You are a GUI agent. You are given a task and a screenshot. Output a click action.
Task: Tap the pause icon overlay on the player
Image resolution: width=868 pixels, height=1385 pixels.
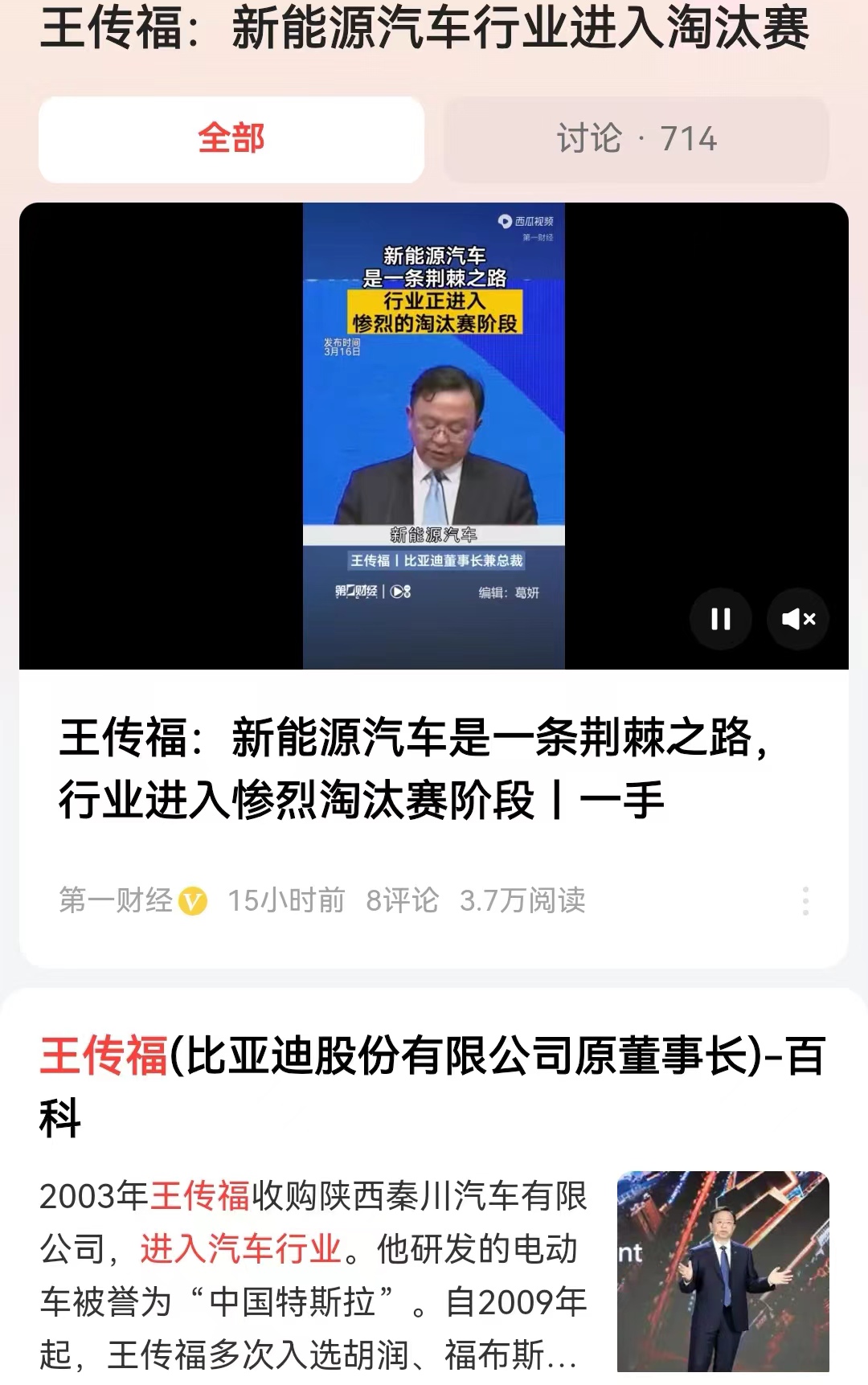click(721, 619)
